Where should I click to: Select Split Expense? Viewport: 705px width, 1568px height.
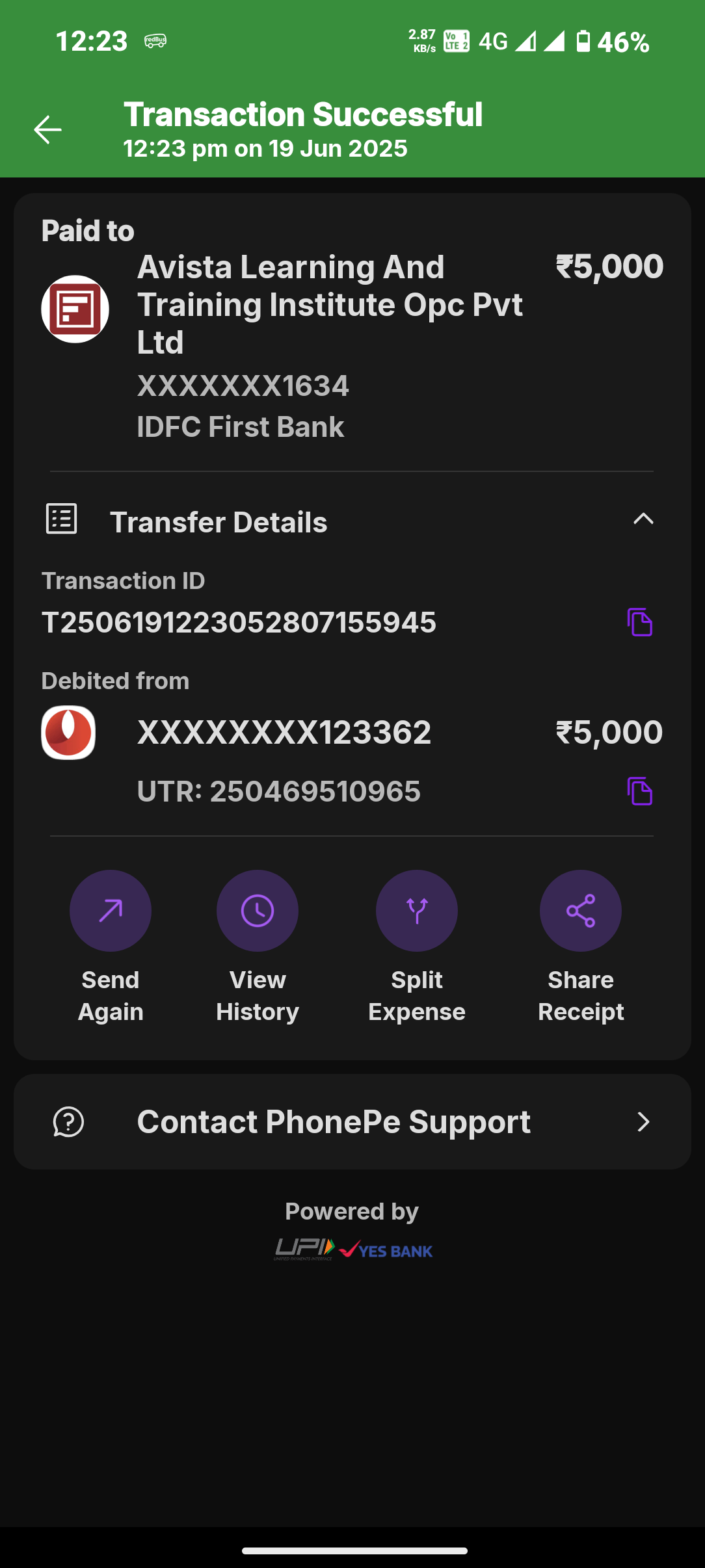pyautogui.click(x=417, y=911)
